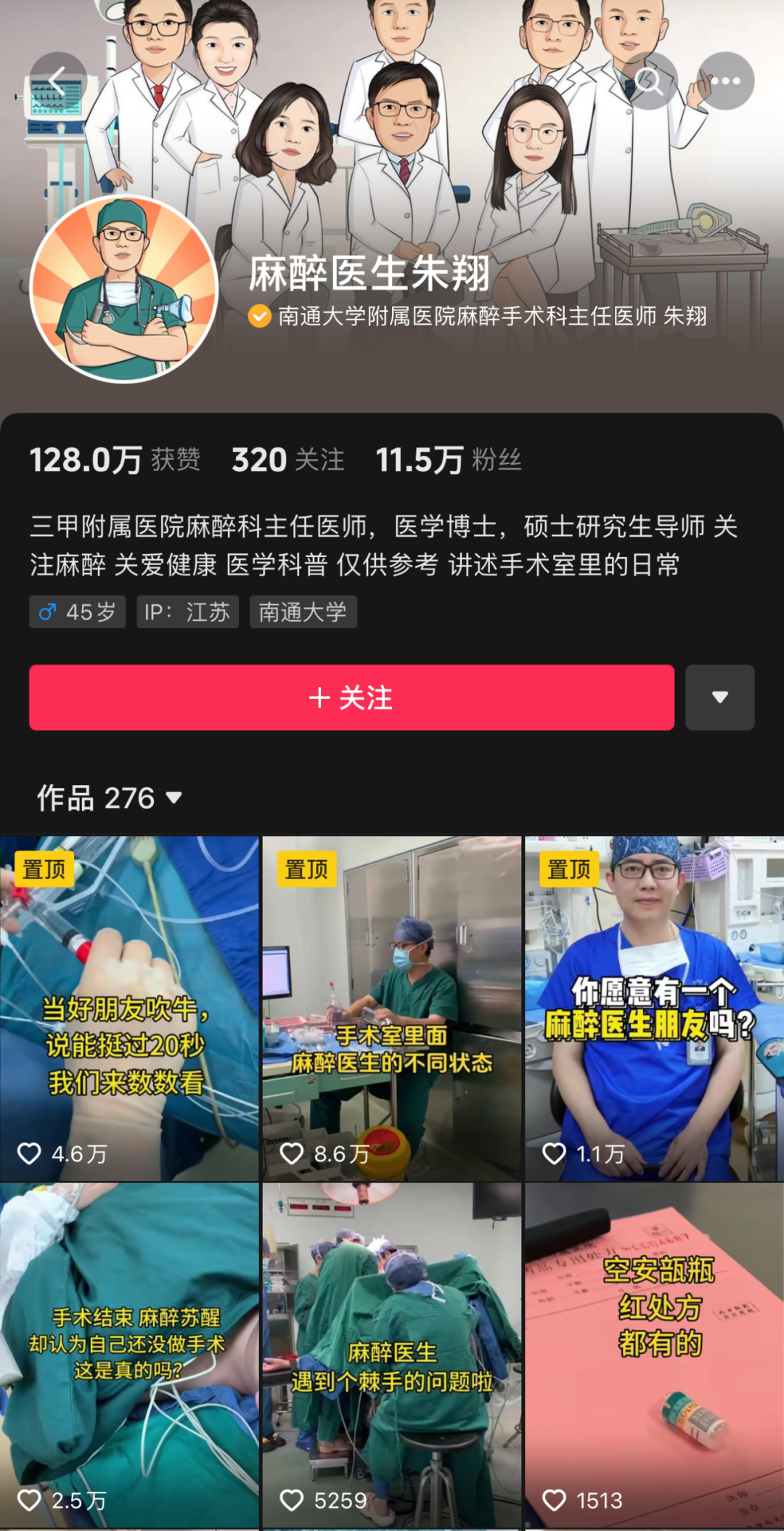Go back using the top arrow
Viewport: 784px width, 1531px height.
[57, 81]
